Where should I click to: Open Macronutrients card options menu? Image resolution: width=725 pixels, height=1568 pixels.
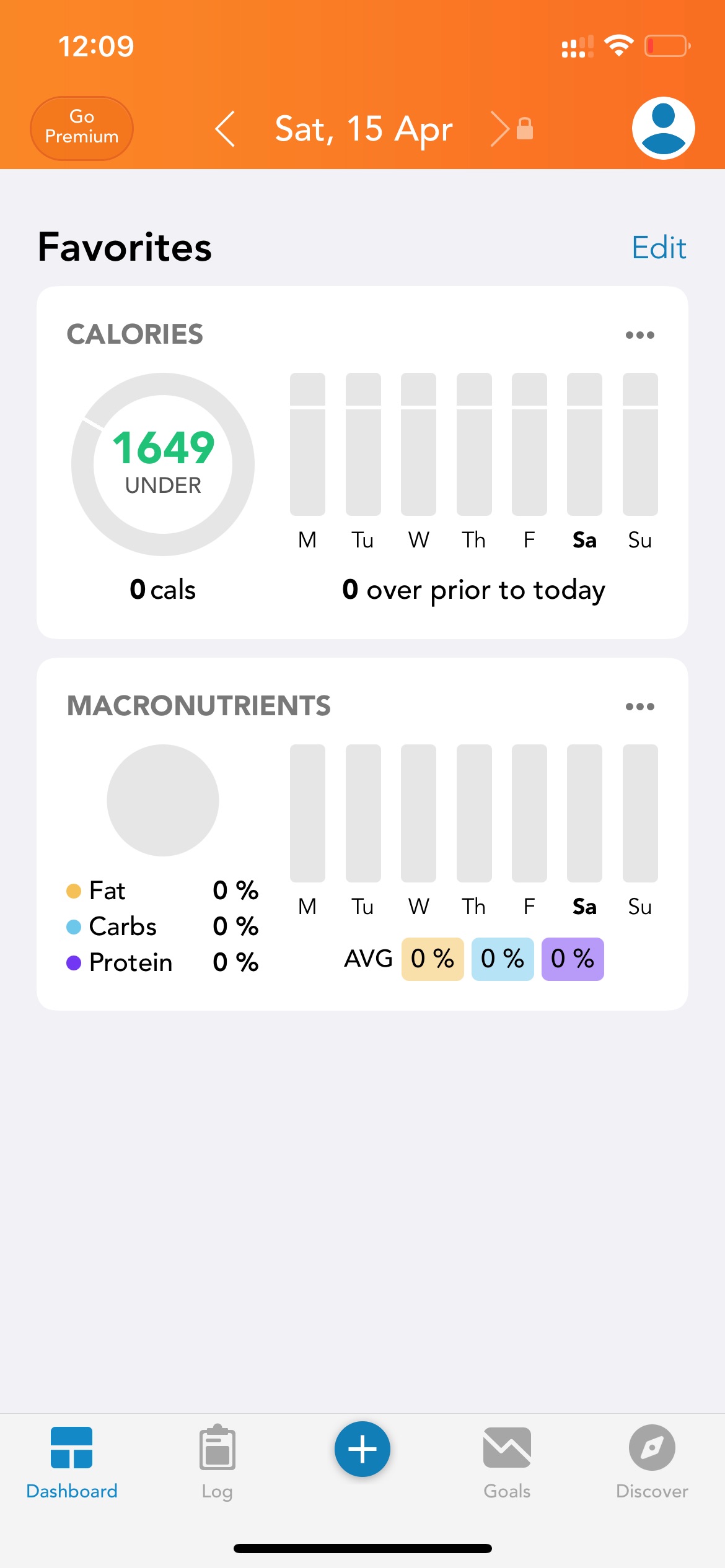tap(639, 707)
